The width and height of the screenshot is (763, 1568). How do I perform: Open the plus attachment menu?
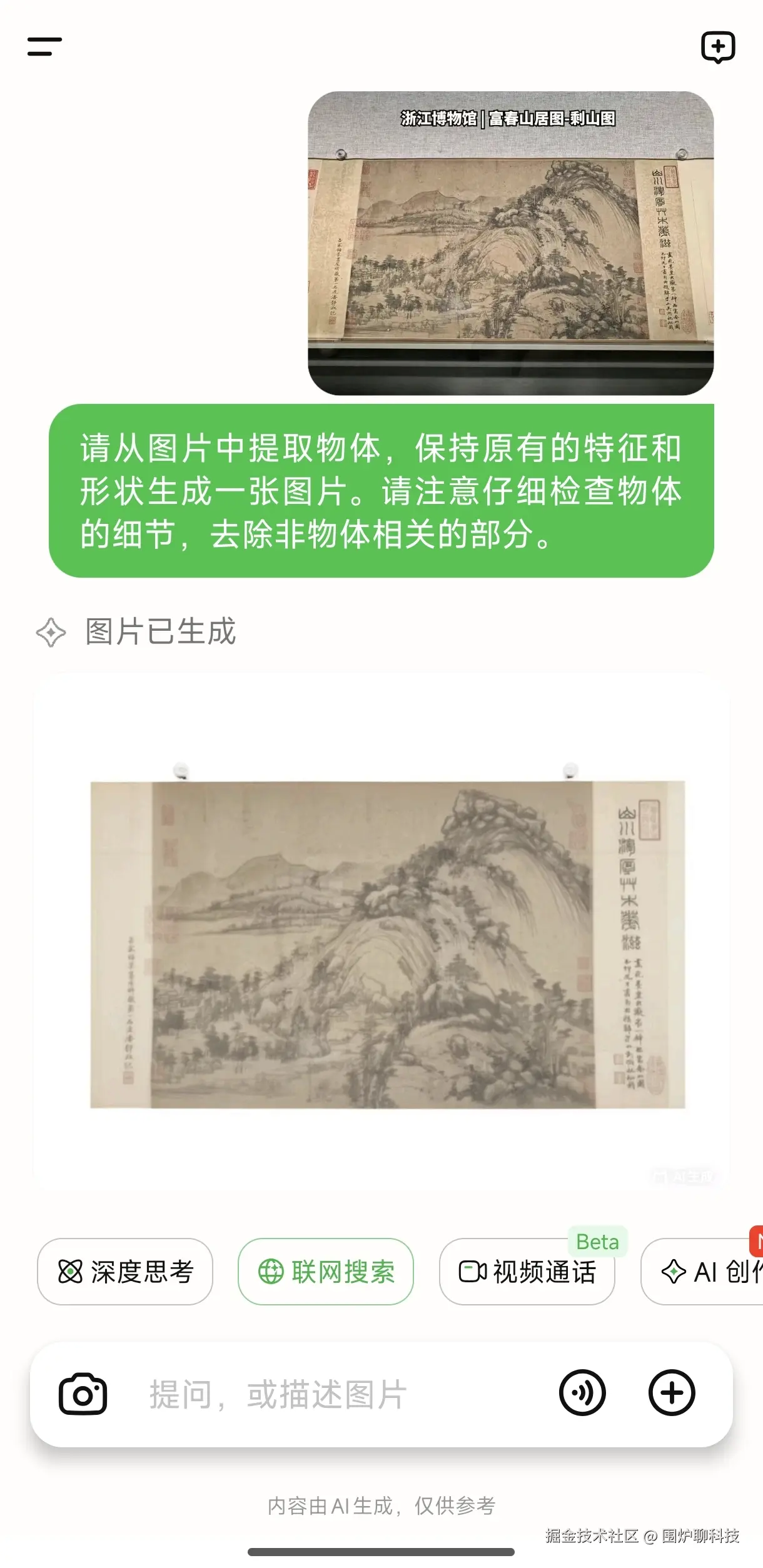672,1394
